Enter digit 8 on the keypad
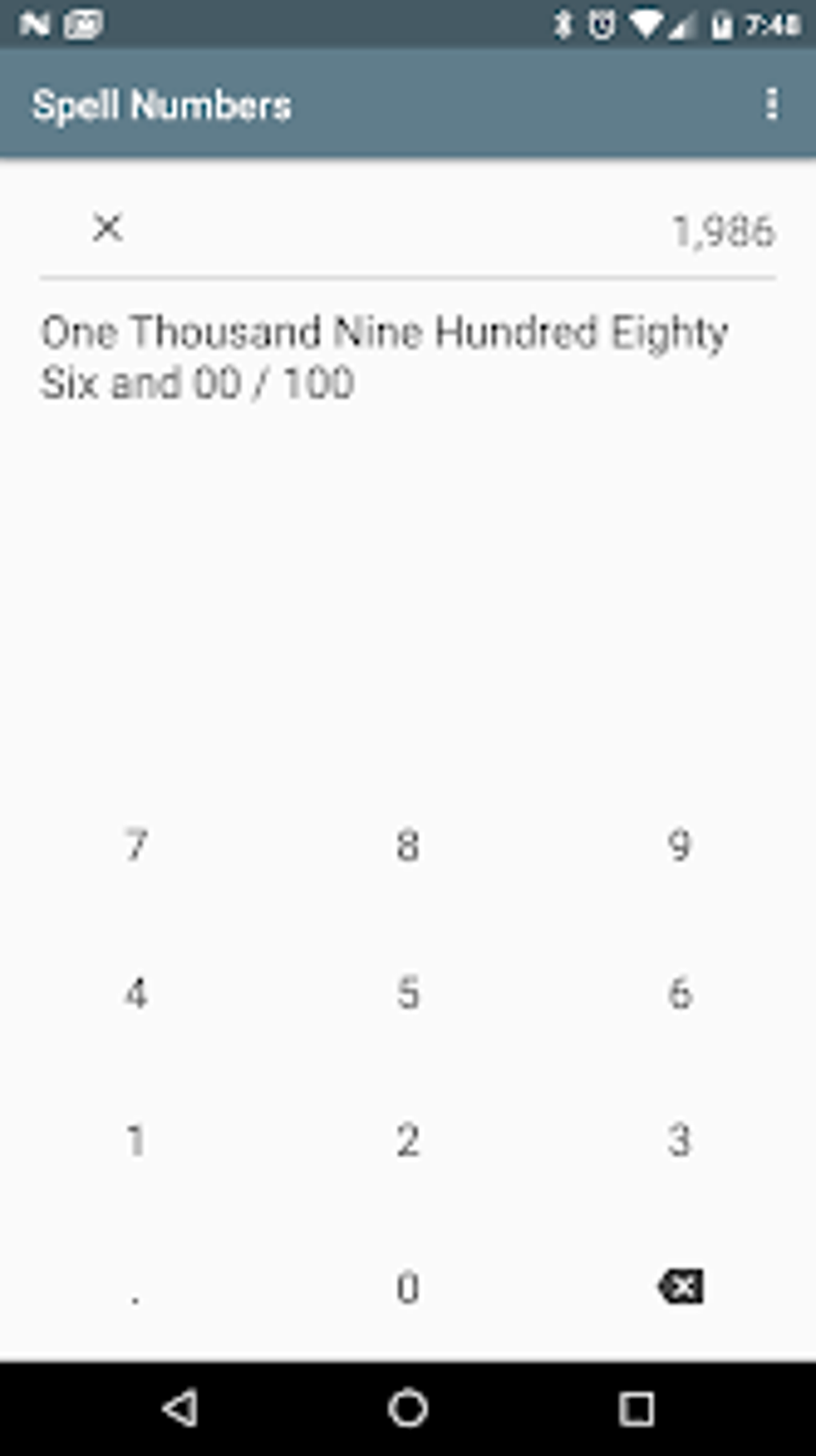This screenshot has width=816, height=1456. 408,845
